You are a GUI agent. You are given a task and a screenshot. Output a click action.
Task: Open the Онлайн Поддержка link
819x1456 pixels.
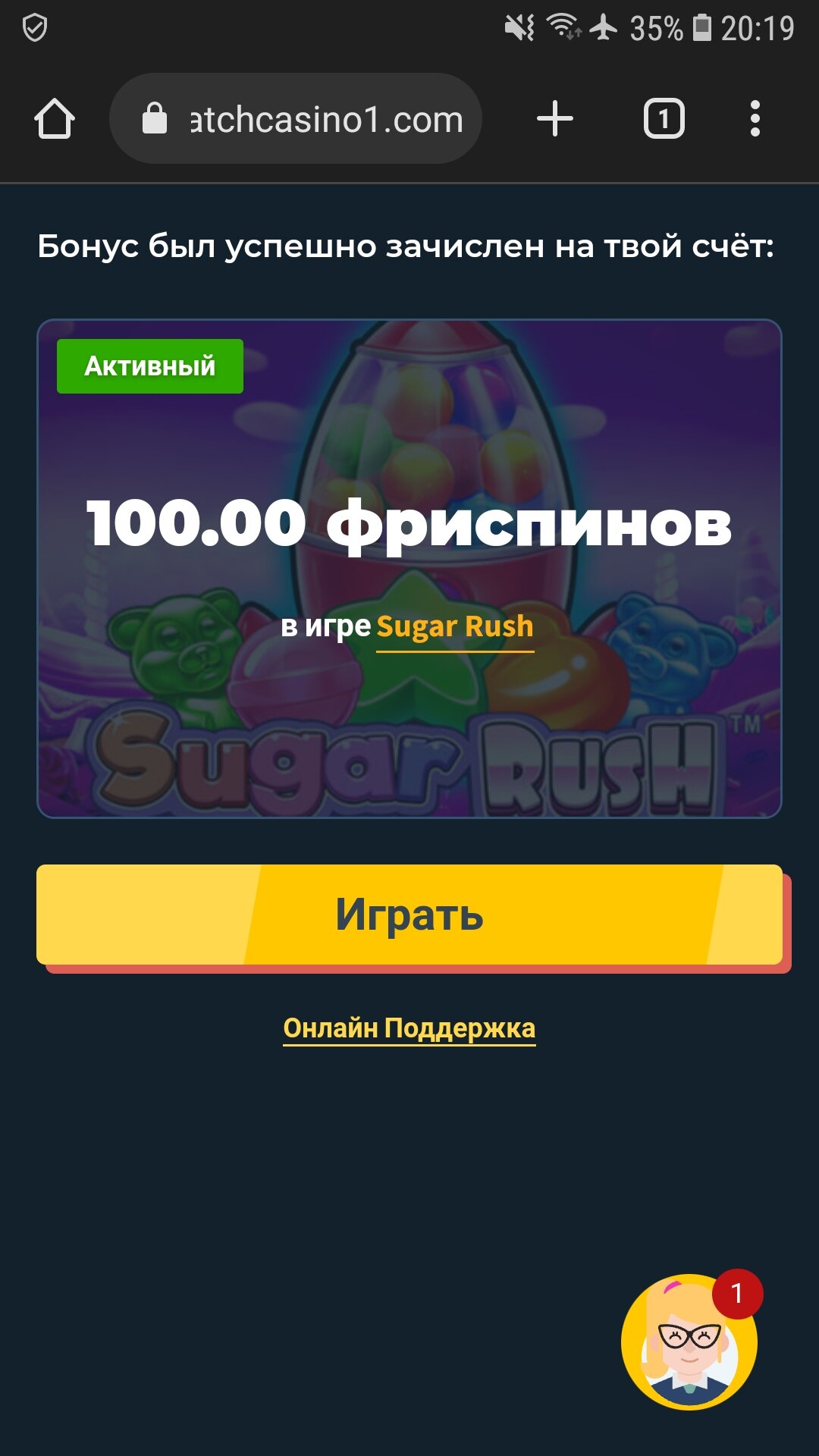(x=409, y=1028)
